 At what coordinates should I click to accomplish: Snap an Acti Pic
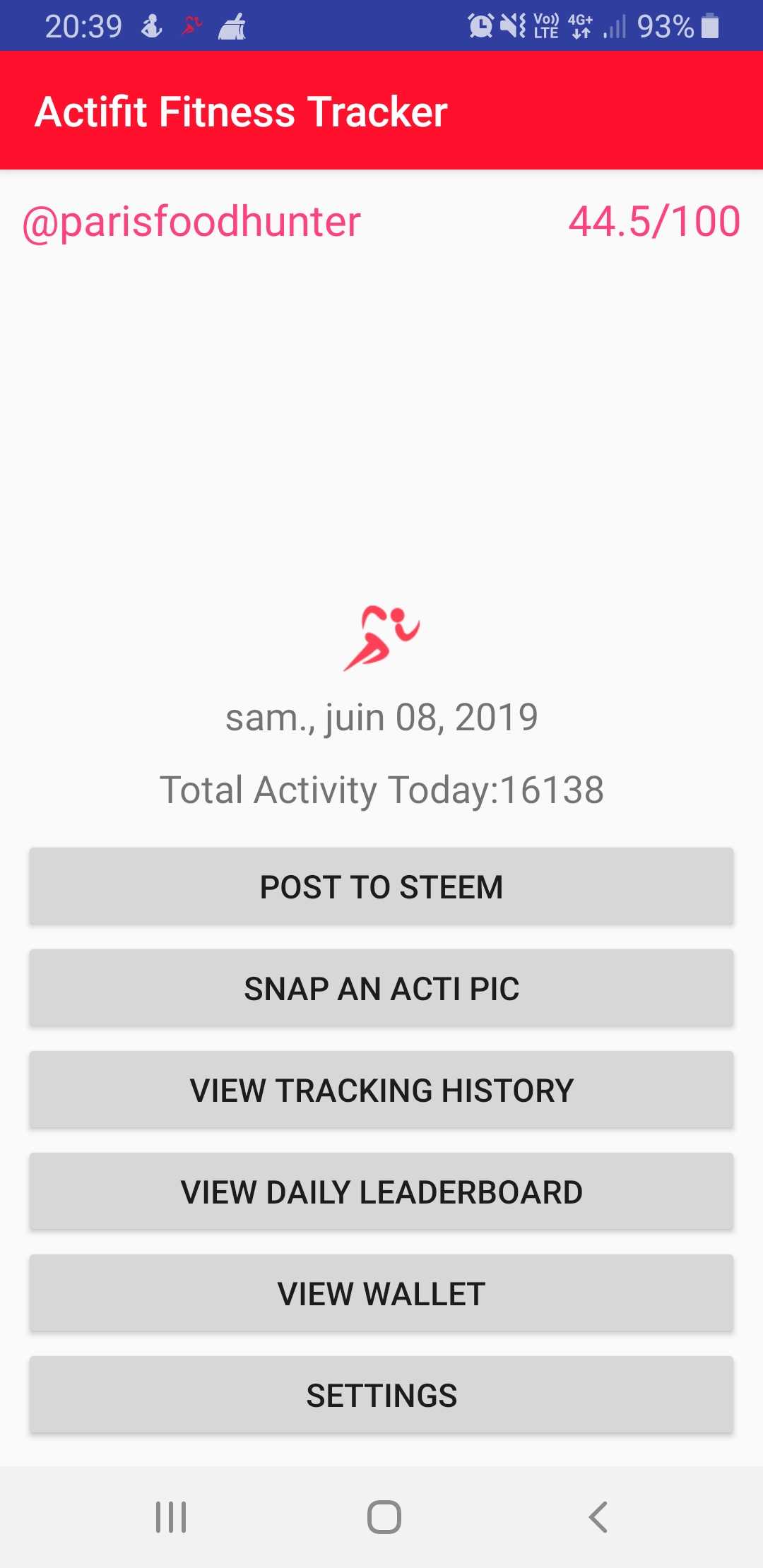[x=381, y=988]
